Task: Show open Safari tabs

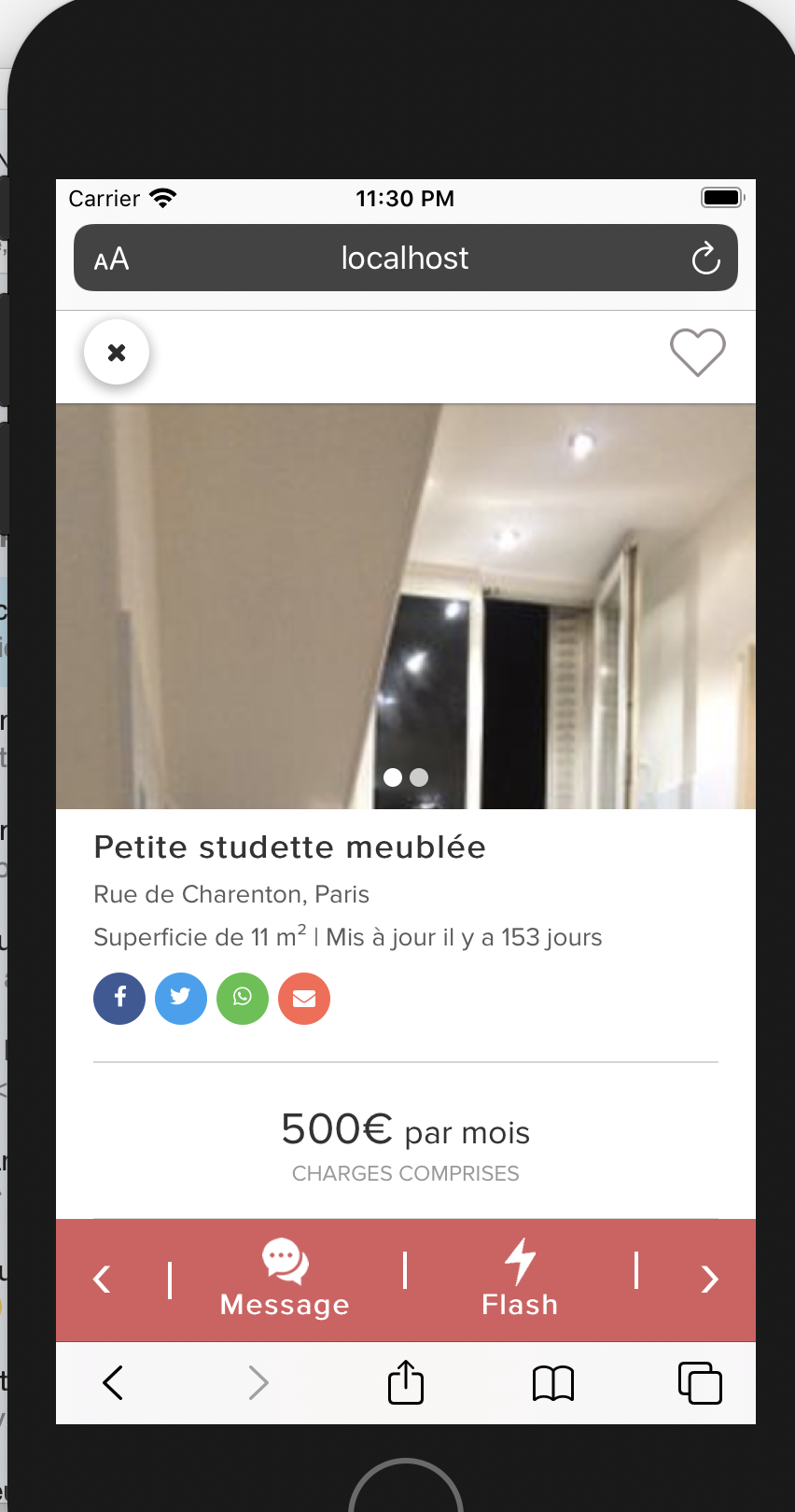Action: [700, 1382]
